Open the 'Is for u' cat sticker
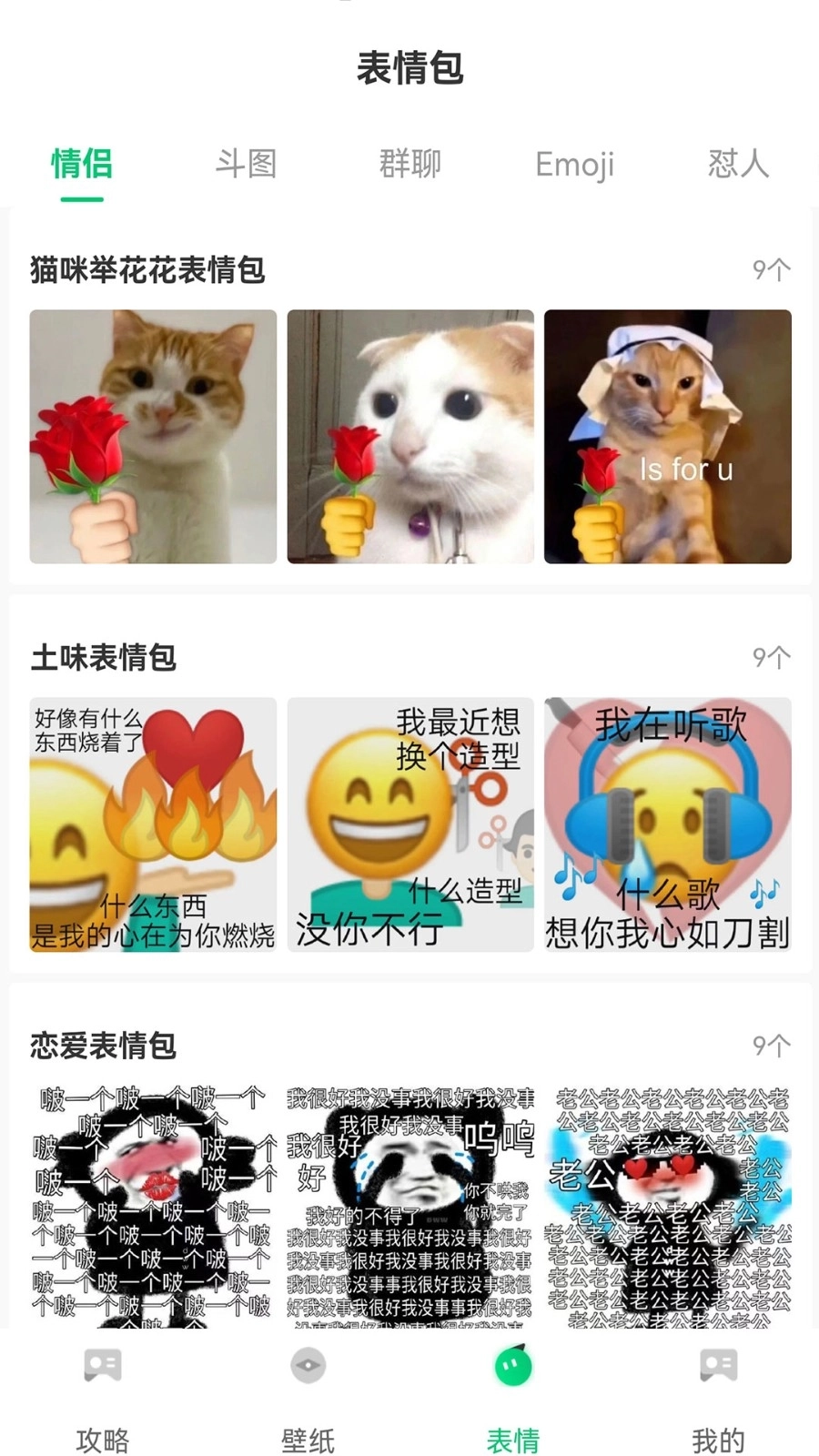Image resolution: width=819 pixels, height=1456 pixels. pos(667,437)
